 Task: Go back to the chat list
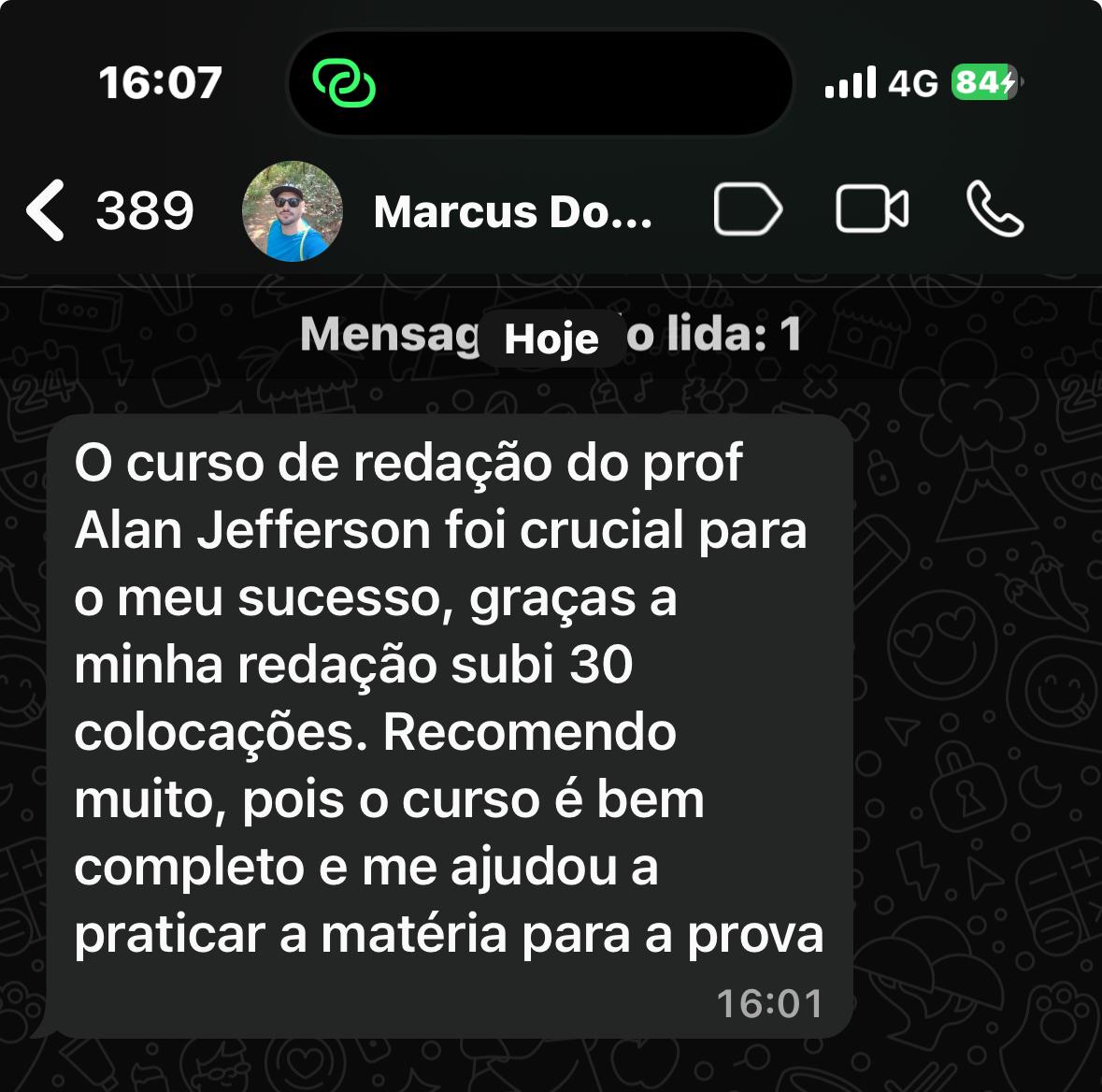pyautogui.click(x=47, y=210)
